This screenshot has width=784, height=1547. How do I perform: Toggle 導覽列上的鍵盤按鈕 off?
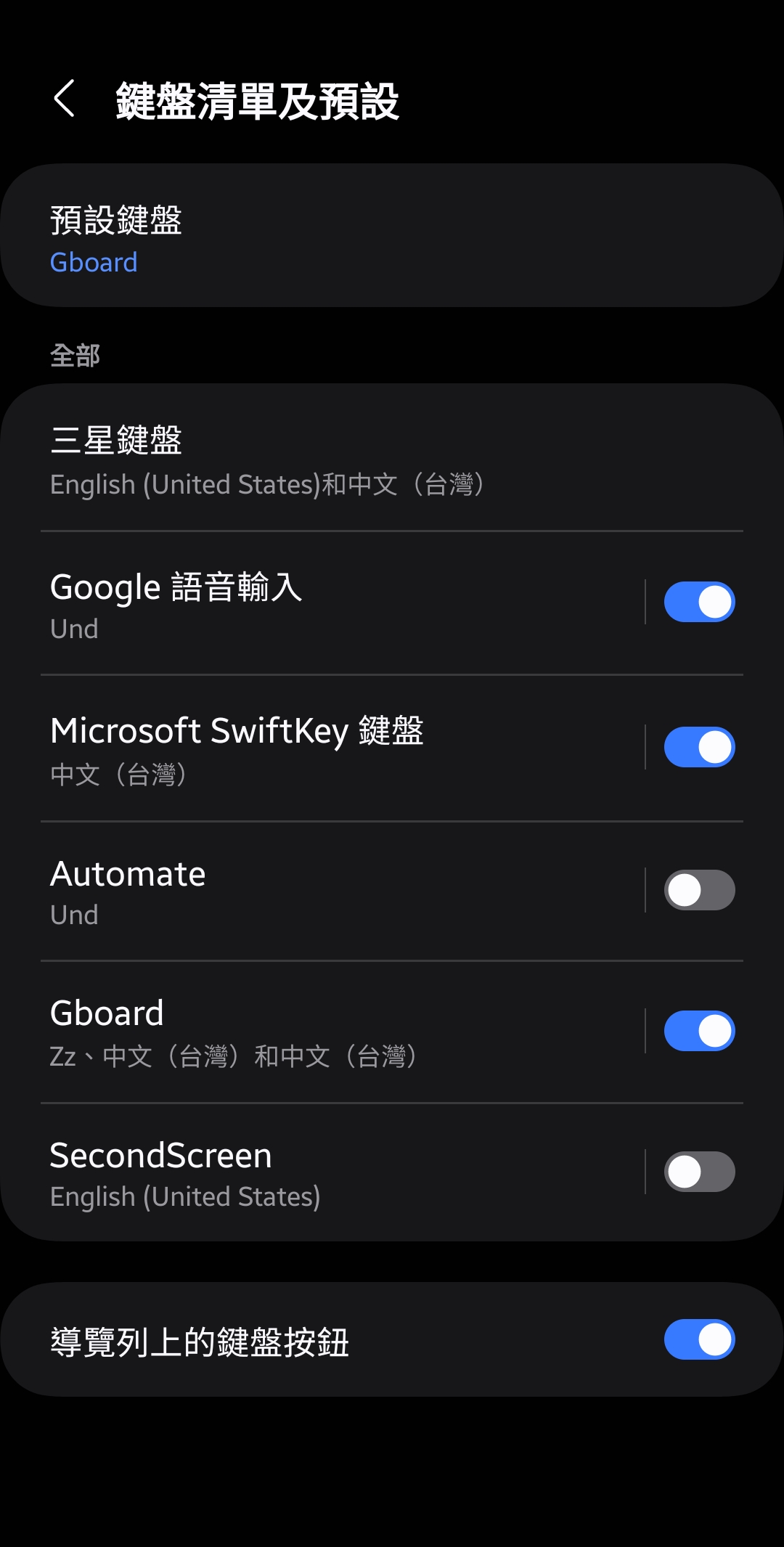click(699, 1339)
